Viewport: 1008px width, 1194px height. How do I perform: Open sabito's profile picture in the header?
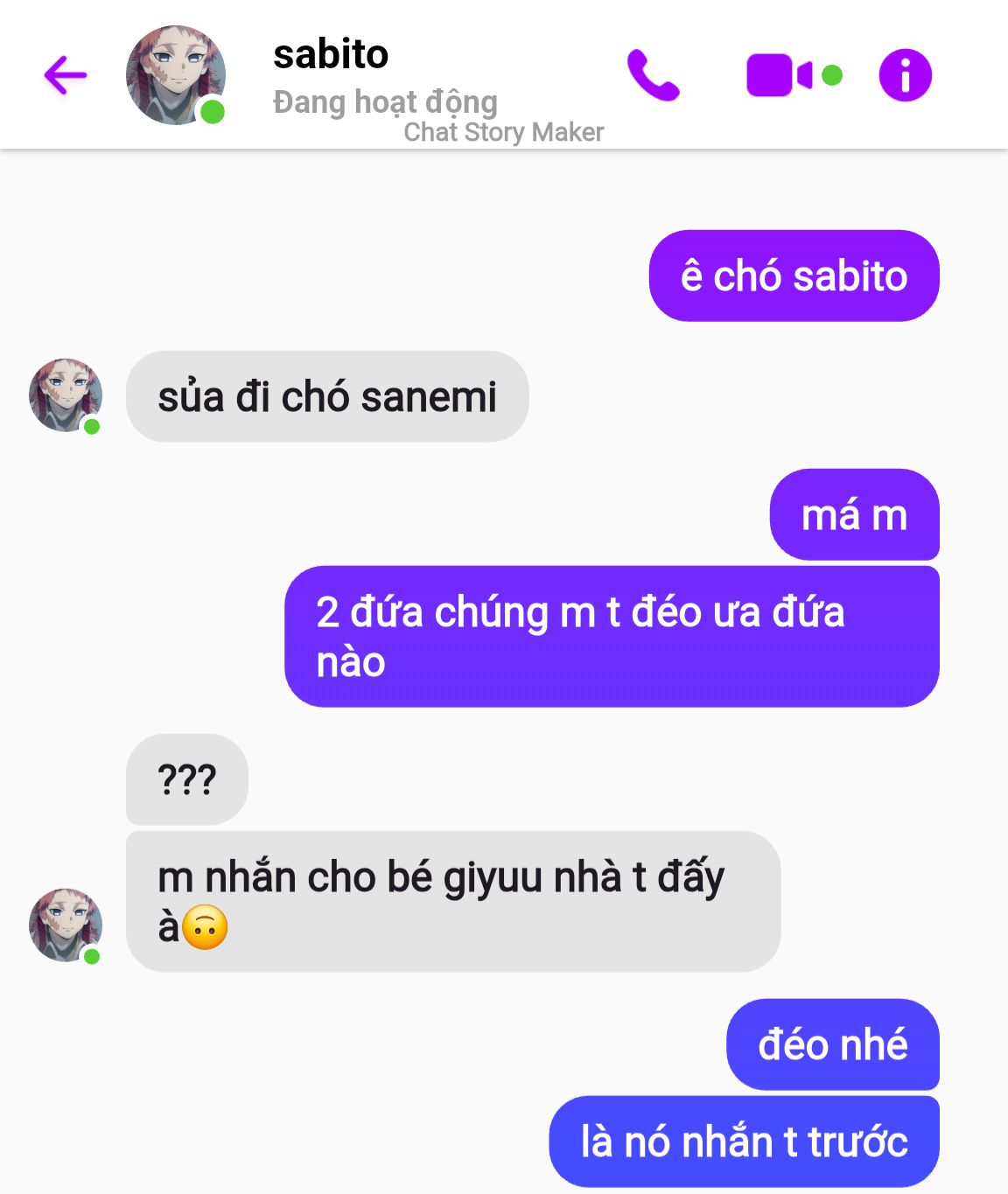coord(176,75)
